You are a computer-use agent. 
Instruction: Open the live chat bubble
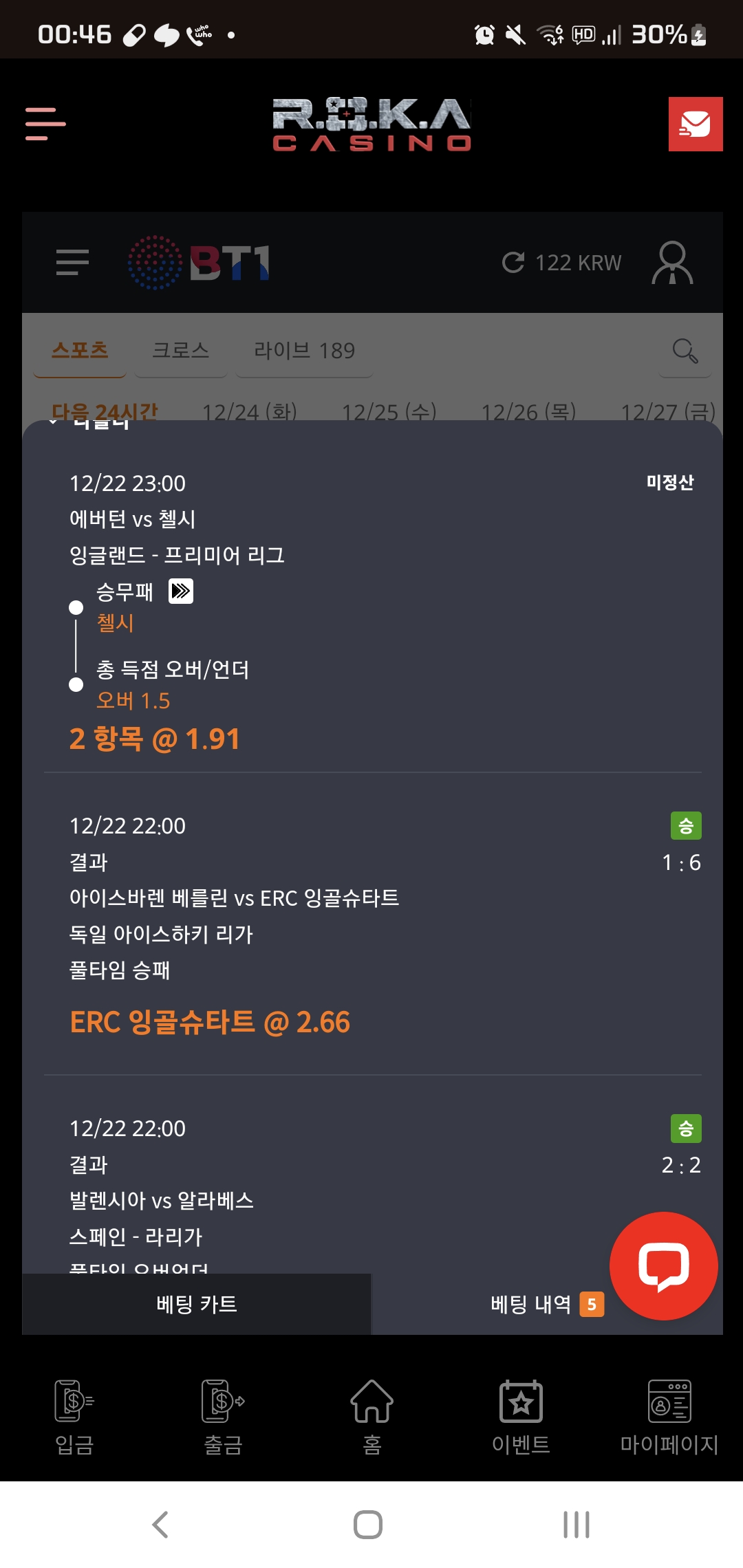(664, 1265)
